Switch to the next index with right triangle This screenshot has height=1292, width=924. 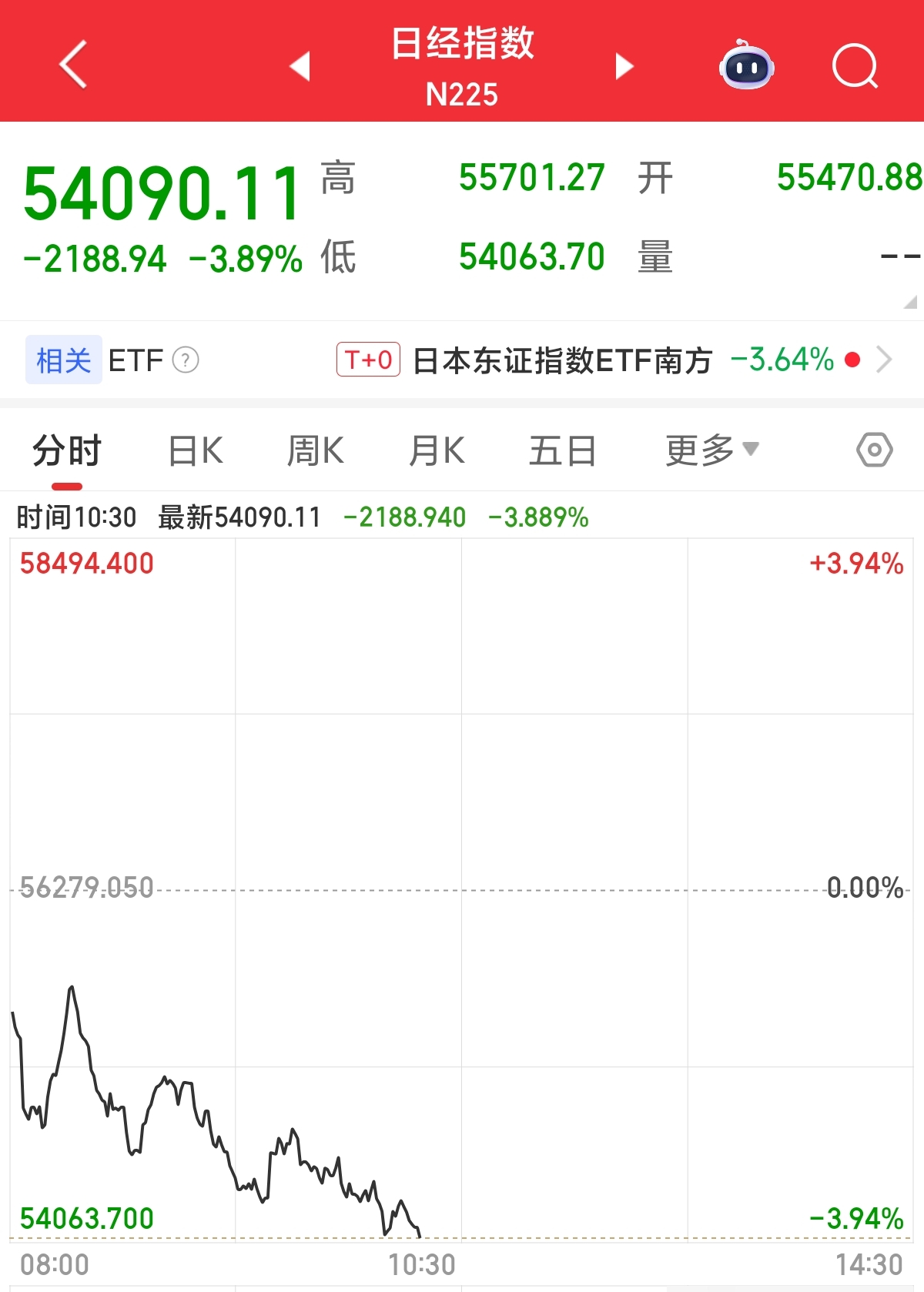pyautogui.click(x=624, y=66)
